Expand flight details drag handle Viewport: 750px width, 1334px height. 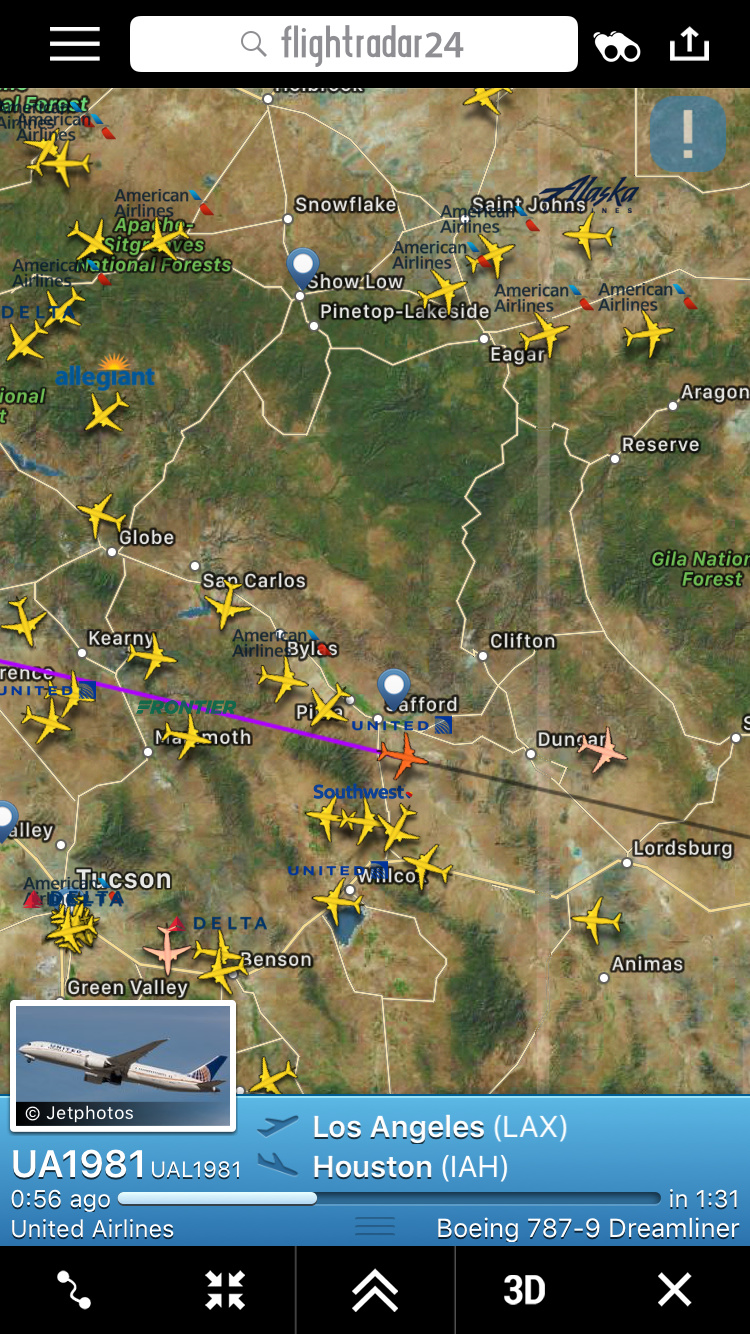point(375,1225)
